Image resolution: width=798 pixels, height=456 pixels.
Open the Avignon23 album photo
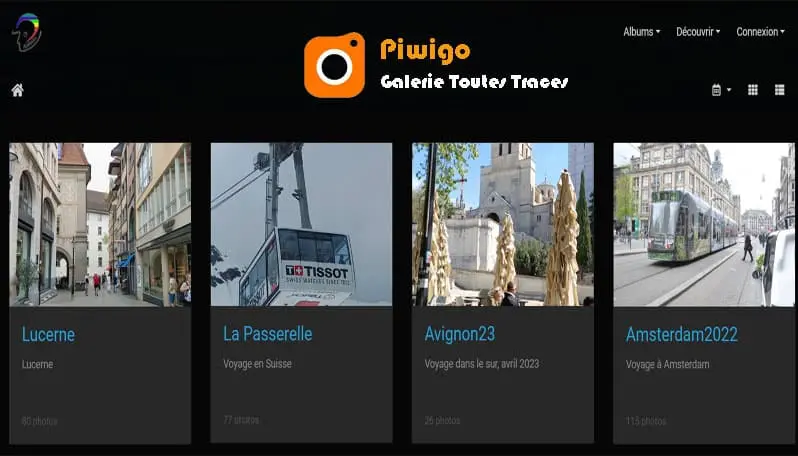(502, 224)
